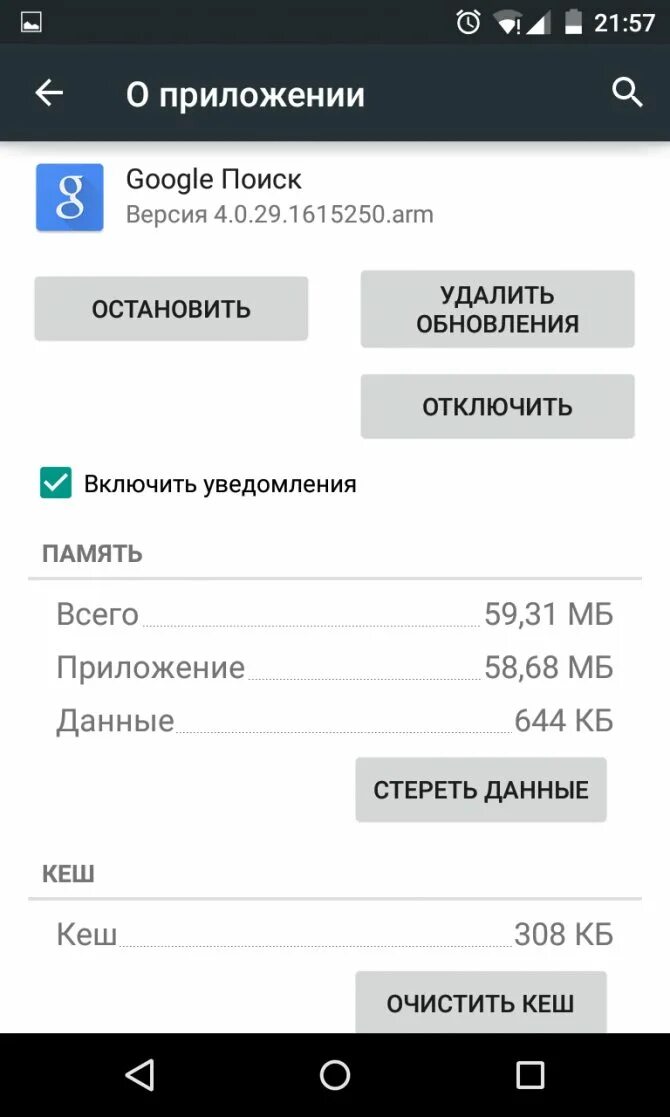The image size is (670, 1117).
Task: Tap the system home button
Action: click(x=335, y=1075)
